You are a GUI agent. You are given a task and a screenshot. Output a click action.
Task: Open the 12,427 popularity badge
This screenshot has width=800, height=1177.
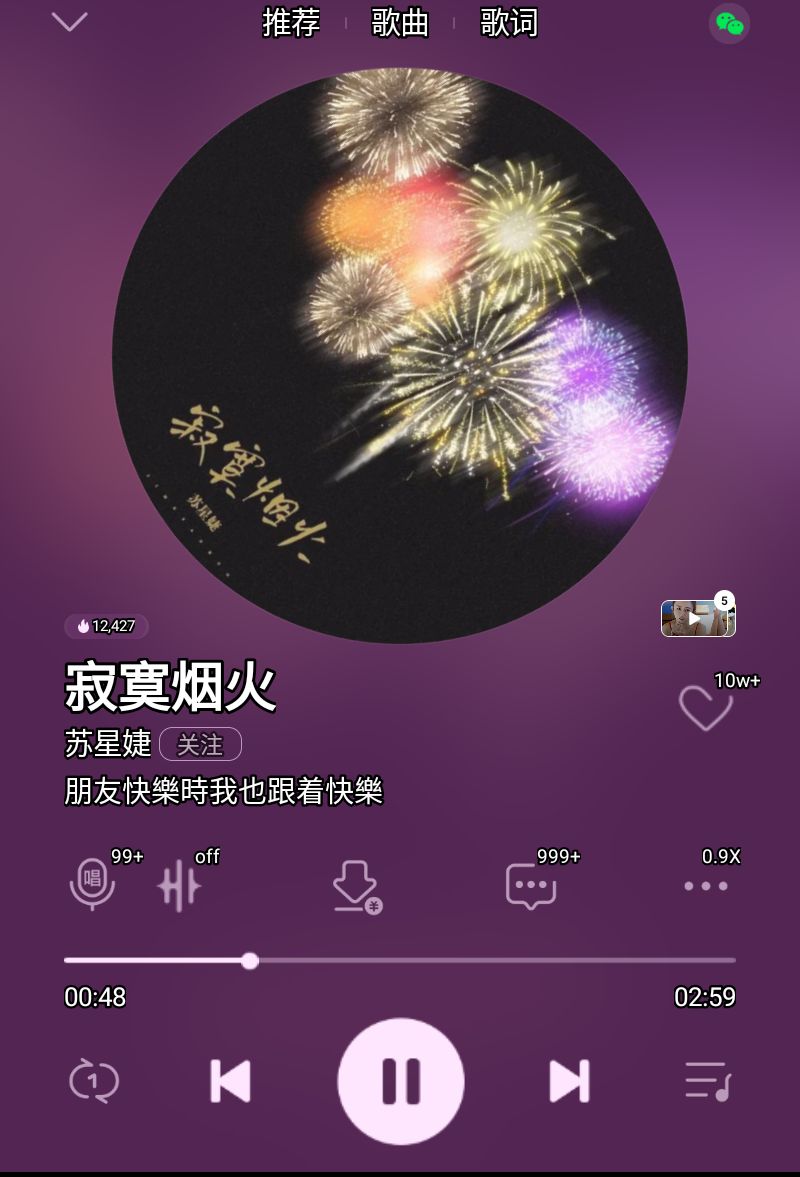click(x=106, y=626)
